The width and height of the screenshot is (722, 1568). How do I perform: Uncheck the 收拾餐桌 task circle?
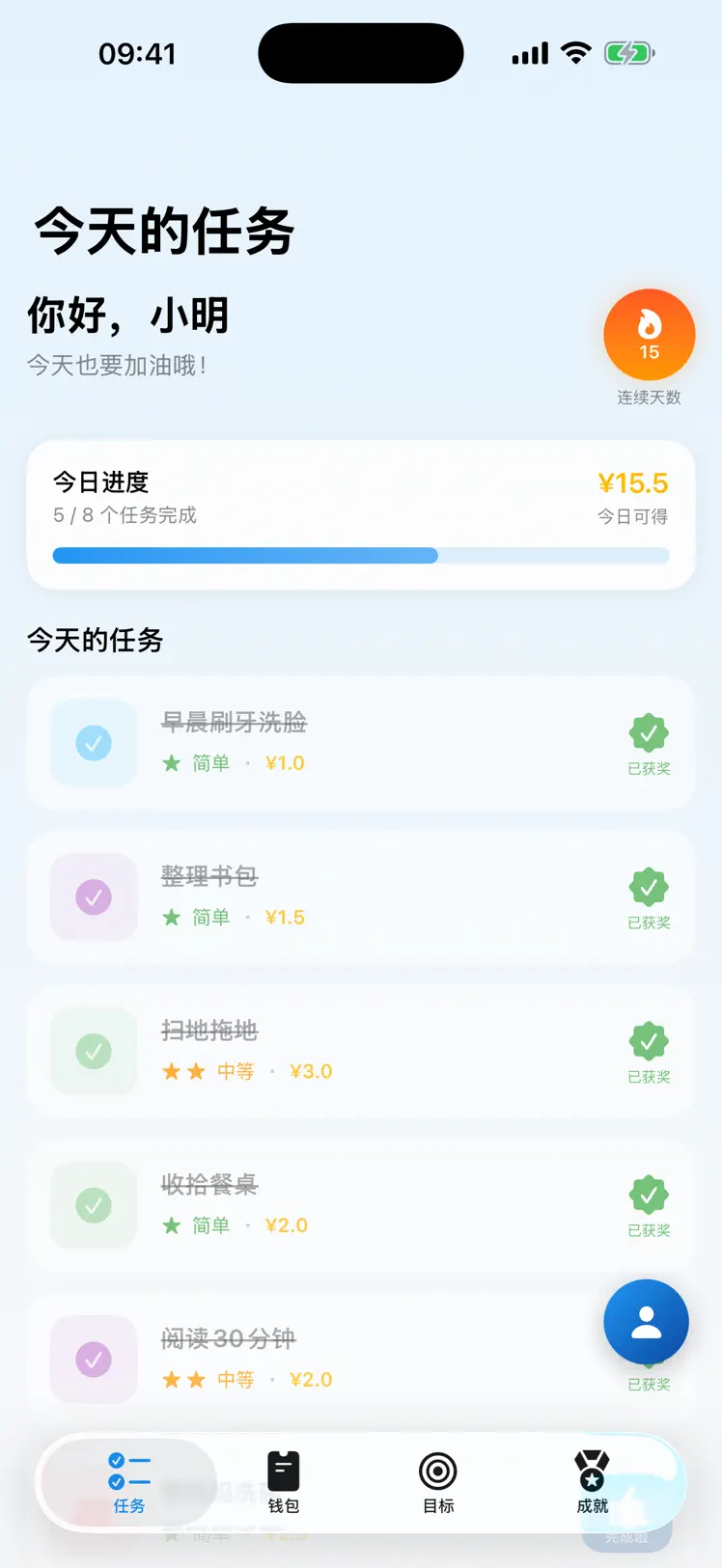coord(94,1204)
